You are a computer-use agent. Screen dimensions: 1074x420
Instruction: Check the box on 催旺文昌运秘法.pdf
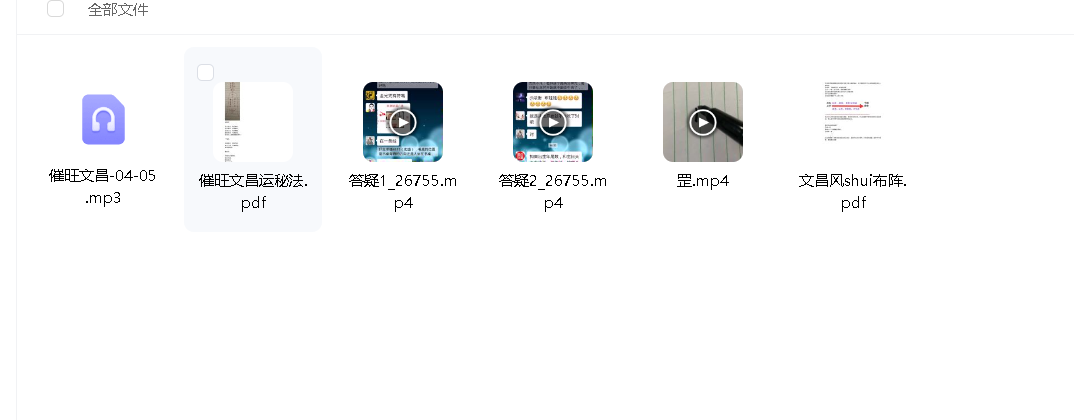tap(206, 72)
